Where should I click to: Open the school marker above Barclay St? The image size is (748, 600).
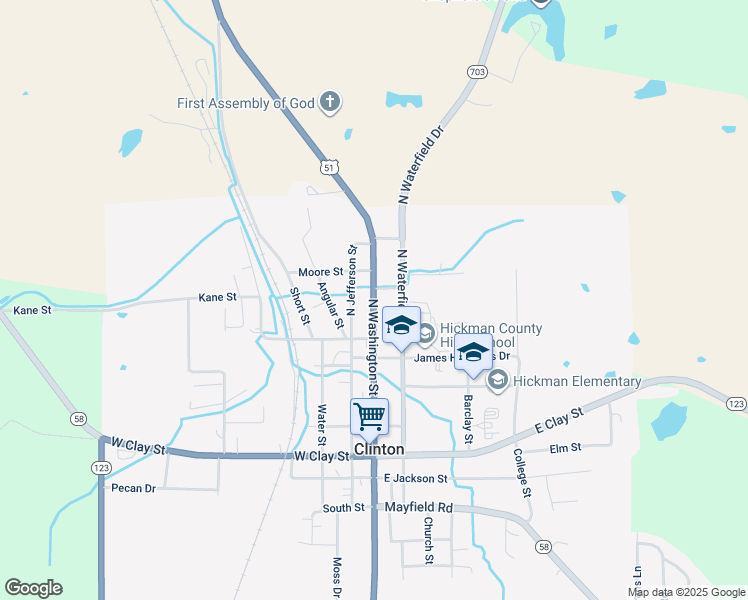[x=473, y=354]
